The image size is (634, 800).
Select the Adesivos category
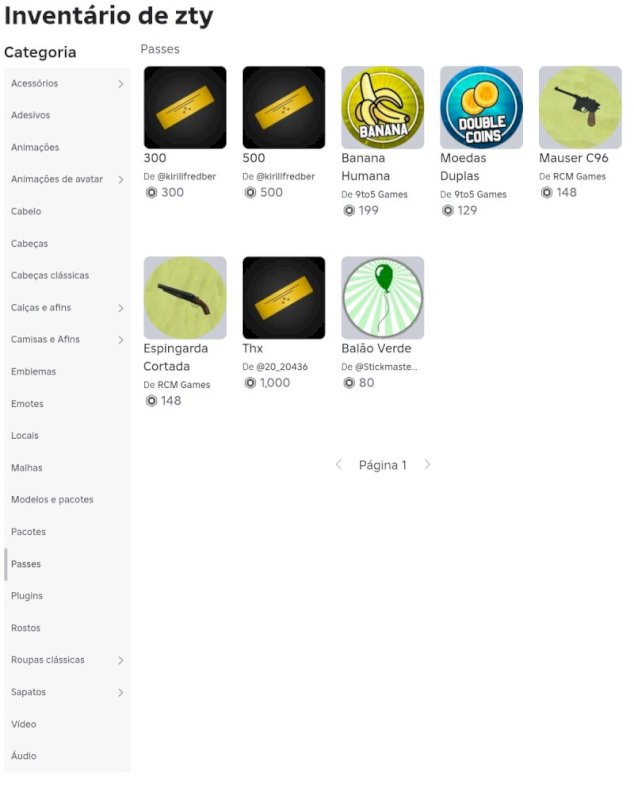coord(31,116)
